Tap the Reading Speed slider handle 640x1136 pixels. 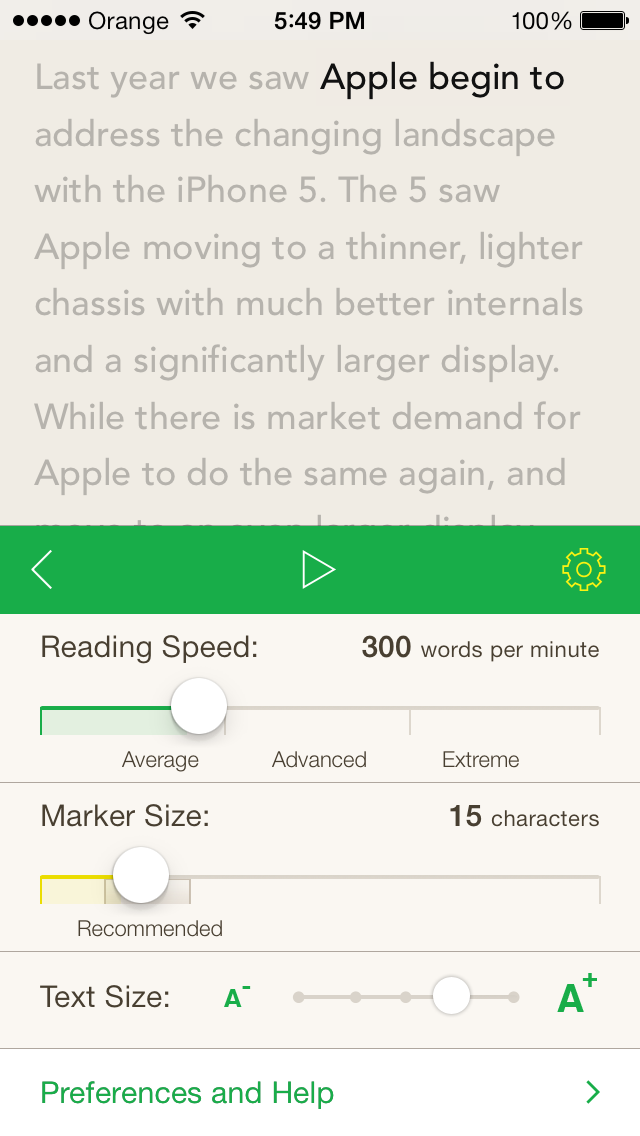pyautogui.click(x=199, y=706)
